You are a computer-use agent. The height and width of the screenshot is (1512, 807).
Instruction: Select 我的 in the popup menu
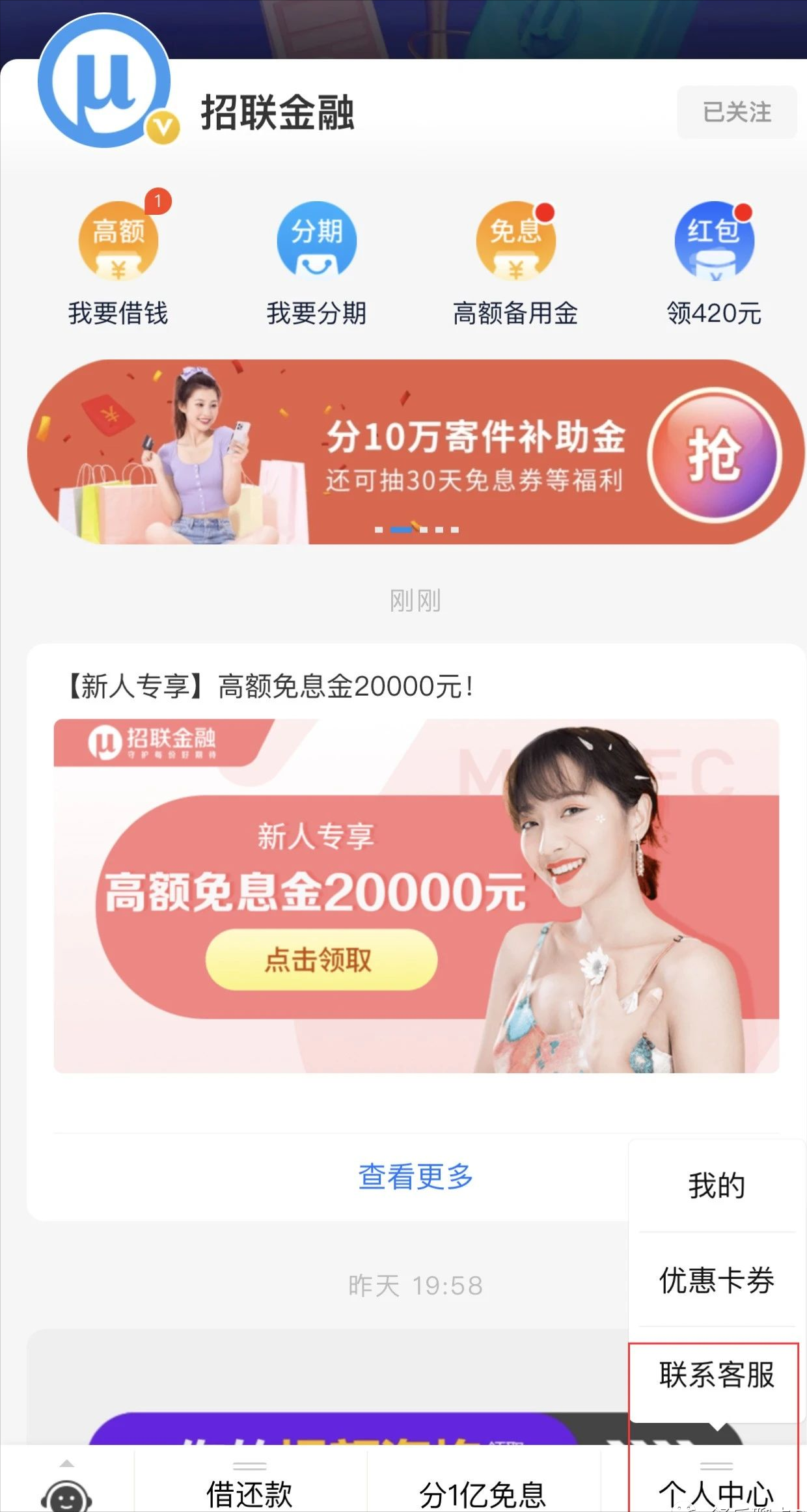click(716, 1186)
